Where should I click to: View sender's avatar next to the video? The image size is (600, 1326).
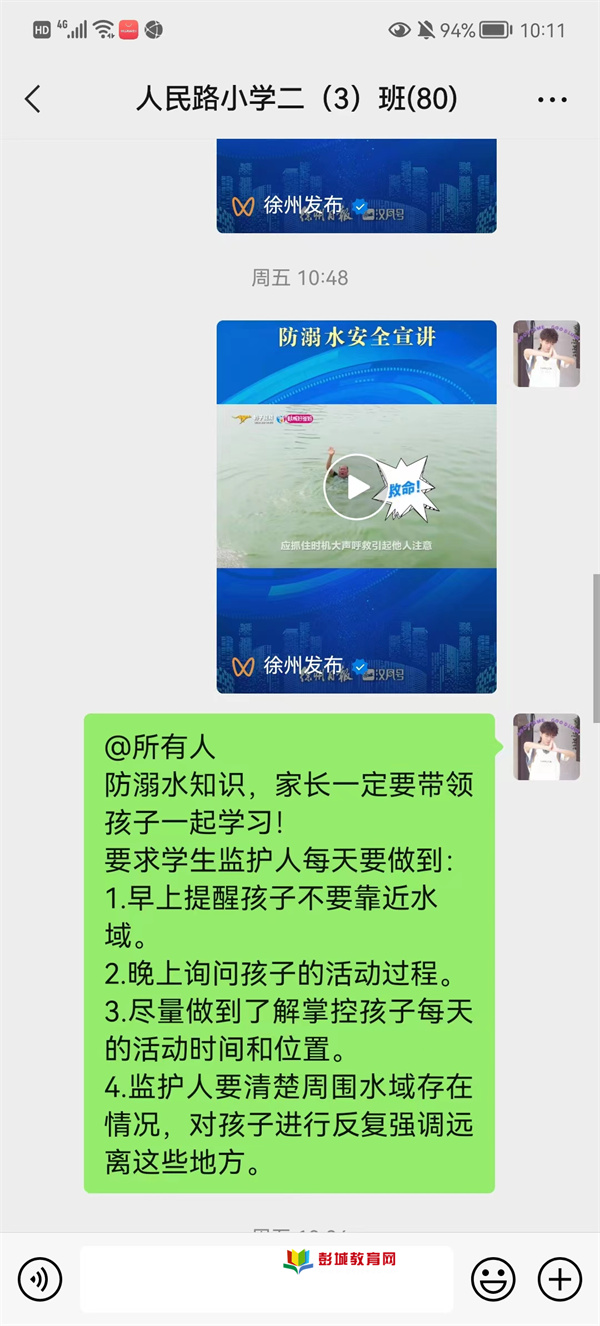click(546, 354)
